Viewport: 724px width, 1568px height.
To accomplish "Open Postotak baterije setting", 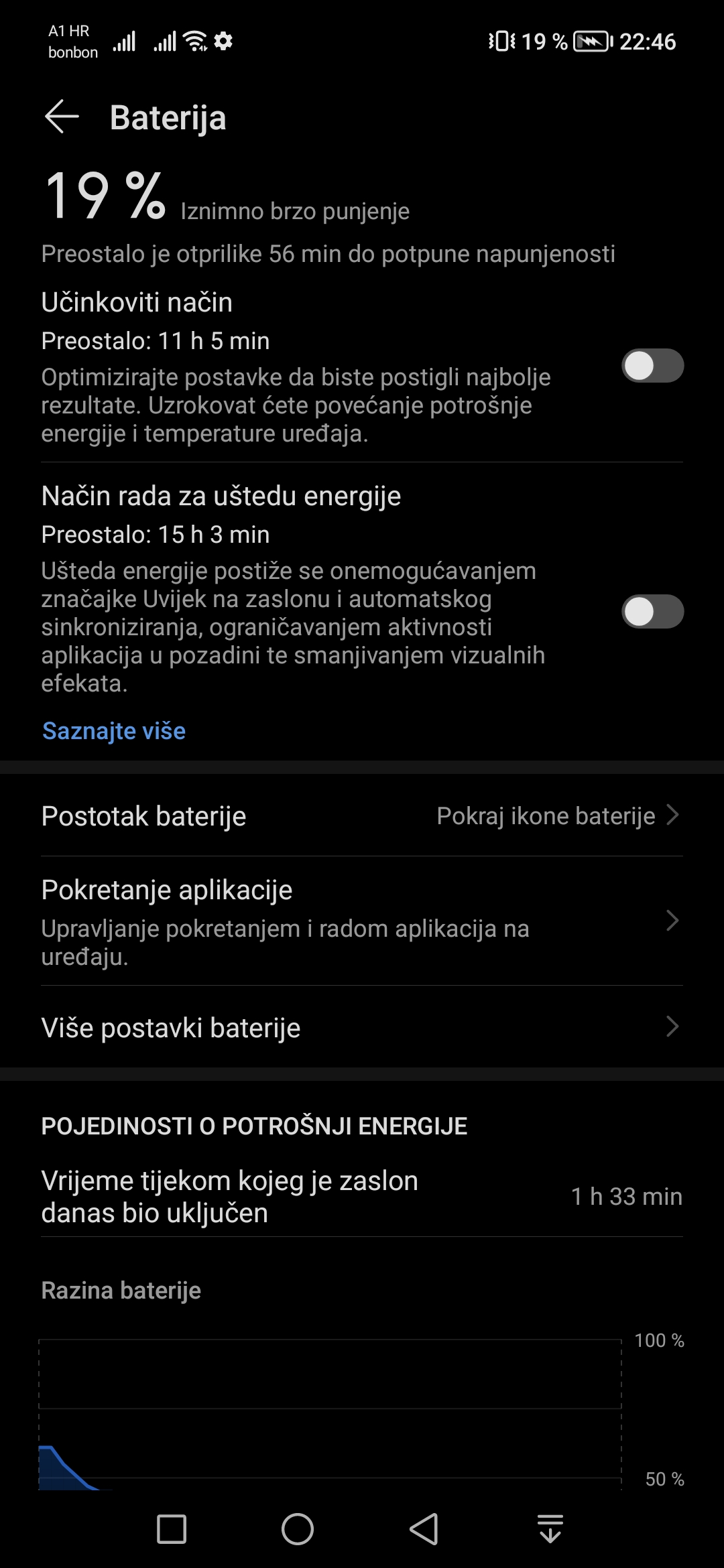I will pyautogui.click(x=362, y=816).
